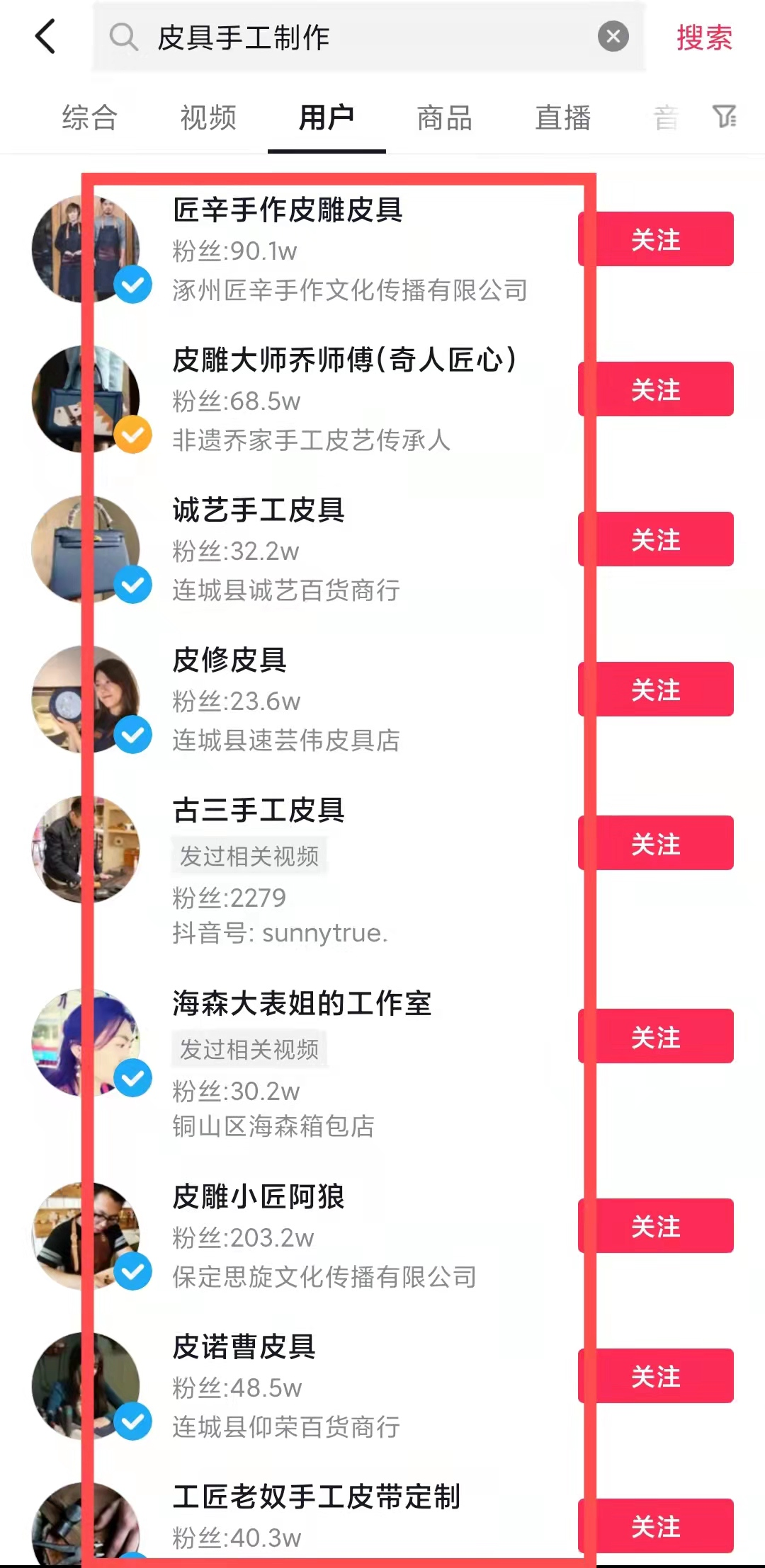Follow 匠辛手作皮雕皮具 via its 关注 button

point(655,239)
